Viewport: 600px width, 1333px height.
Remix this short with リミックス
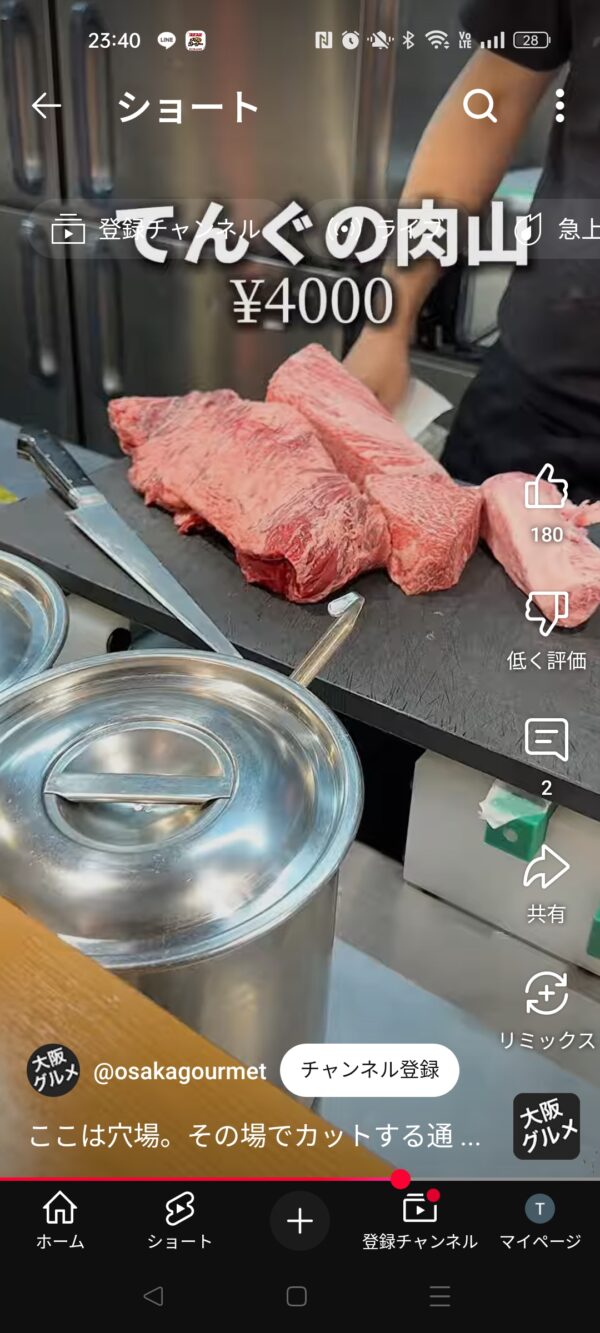tap(546, 995)
